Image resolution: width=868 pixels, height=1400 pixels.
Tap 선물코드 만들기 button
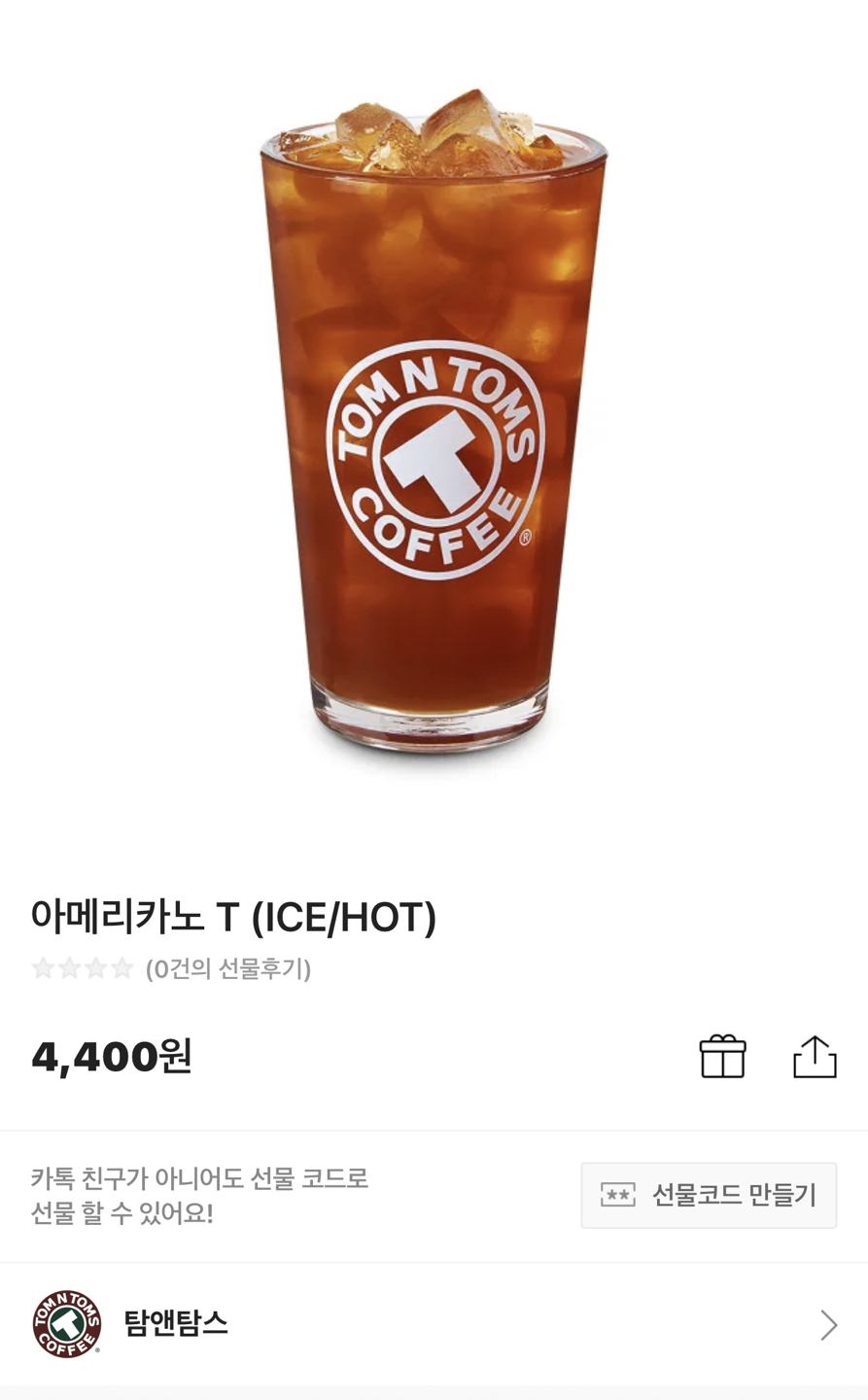(709, 1195)
